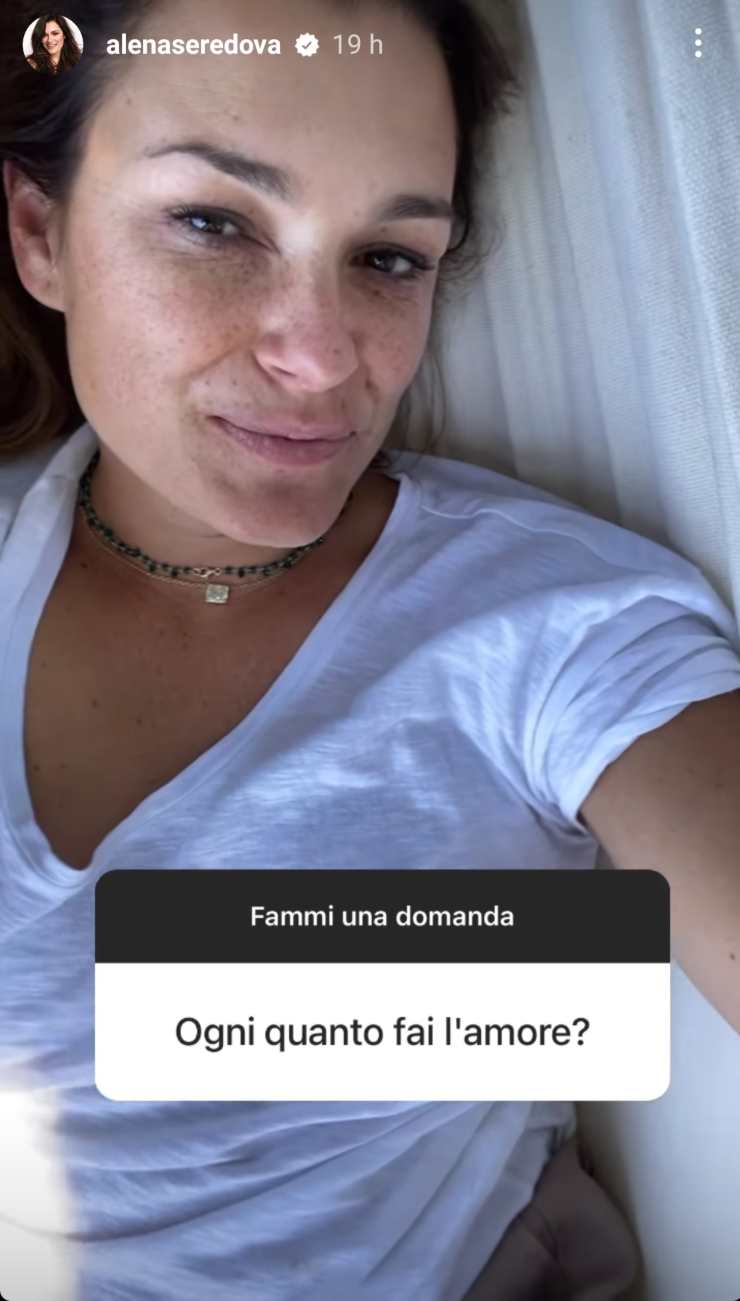
Task: Open the alenaseredova username link
Action: tap(193, 45)
